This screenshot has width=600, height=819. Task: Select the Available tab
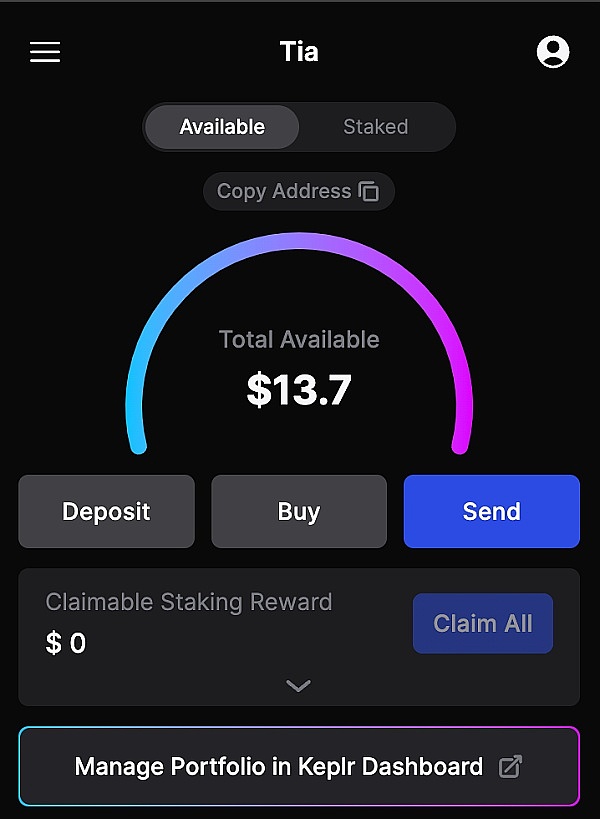pyautogui.click(x=222, y=127)
